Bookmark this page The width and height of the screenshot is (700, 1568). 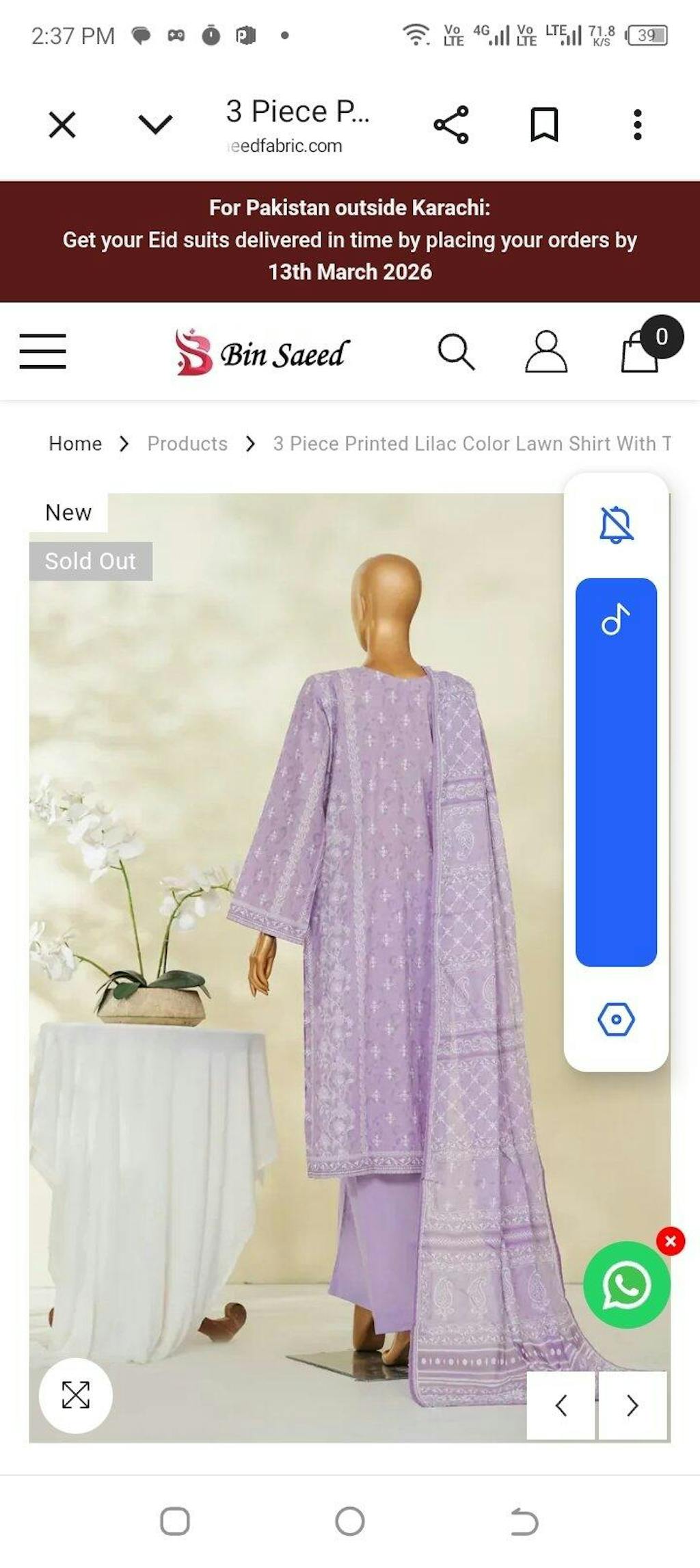pyautogui.click(x=544, y=124)
